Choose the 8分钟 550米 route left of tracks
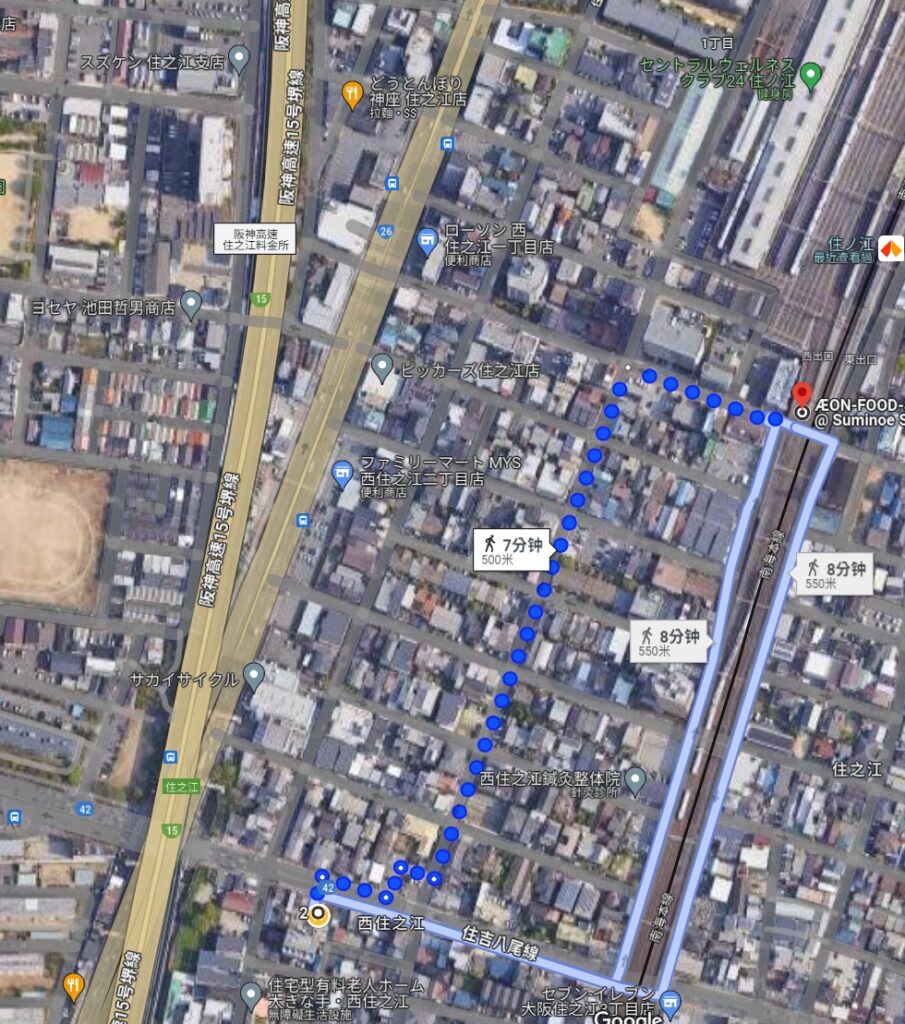Image resolution: width=905 pixels, height=1024 pixels. [670, 641]
